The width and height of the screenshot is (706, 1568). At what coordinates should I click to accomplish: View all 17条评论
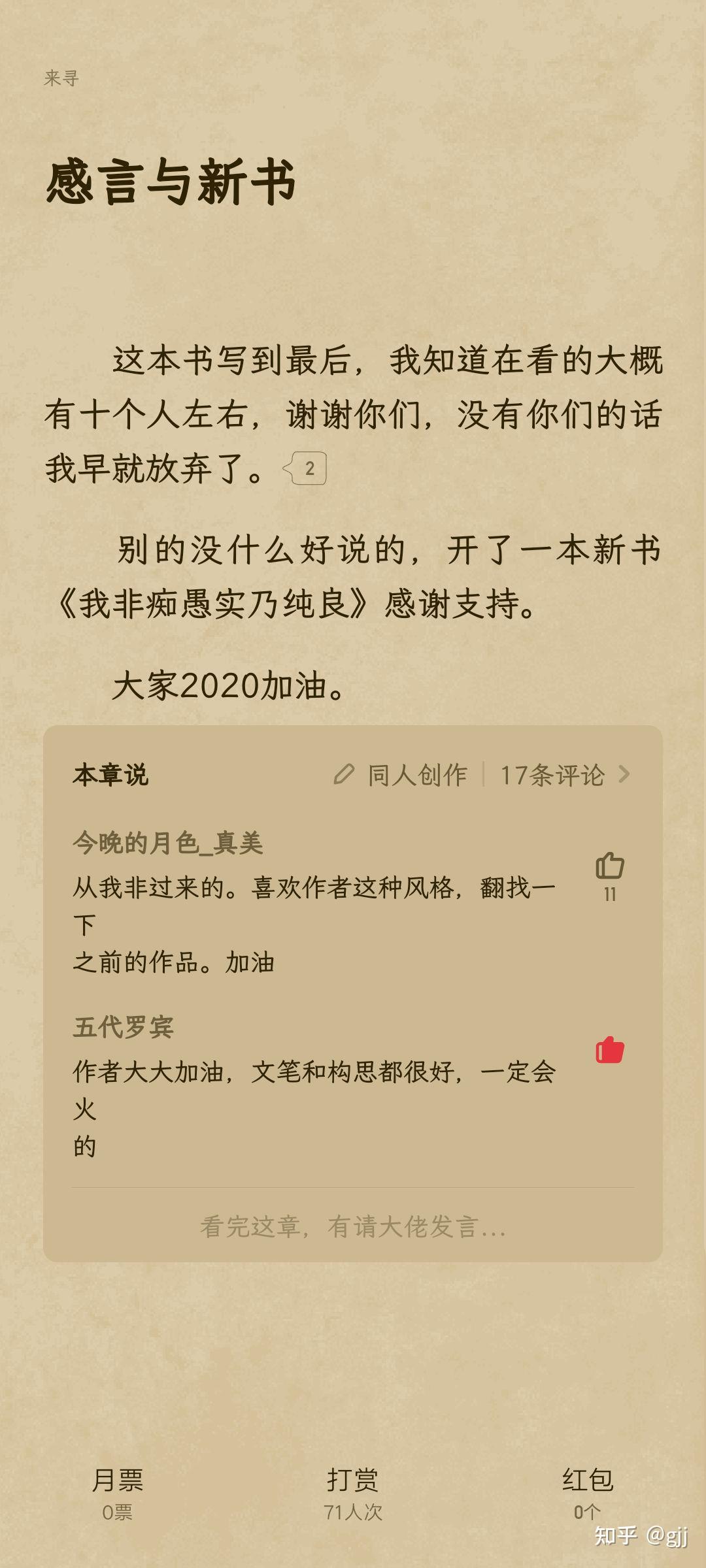(564, 775)
